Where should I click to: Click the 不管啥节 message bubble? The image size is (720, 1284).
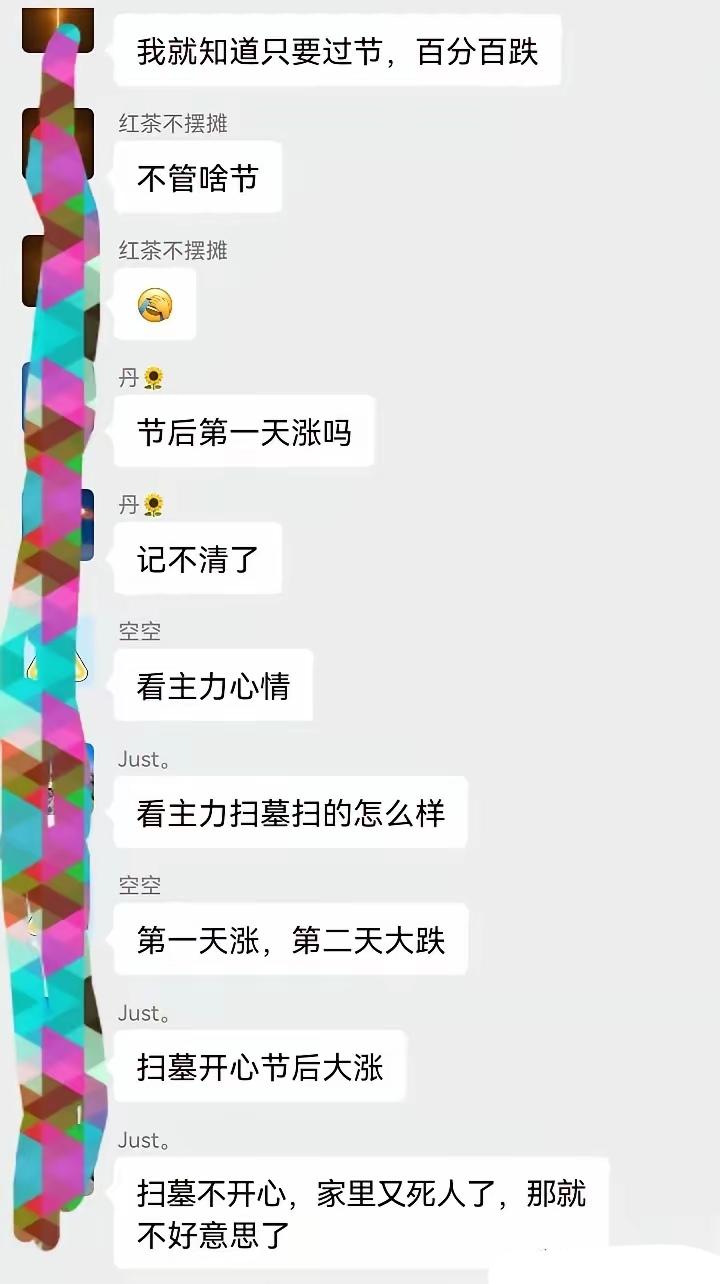tap(198, 176)
